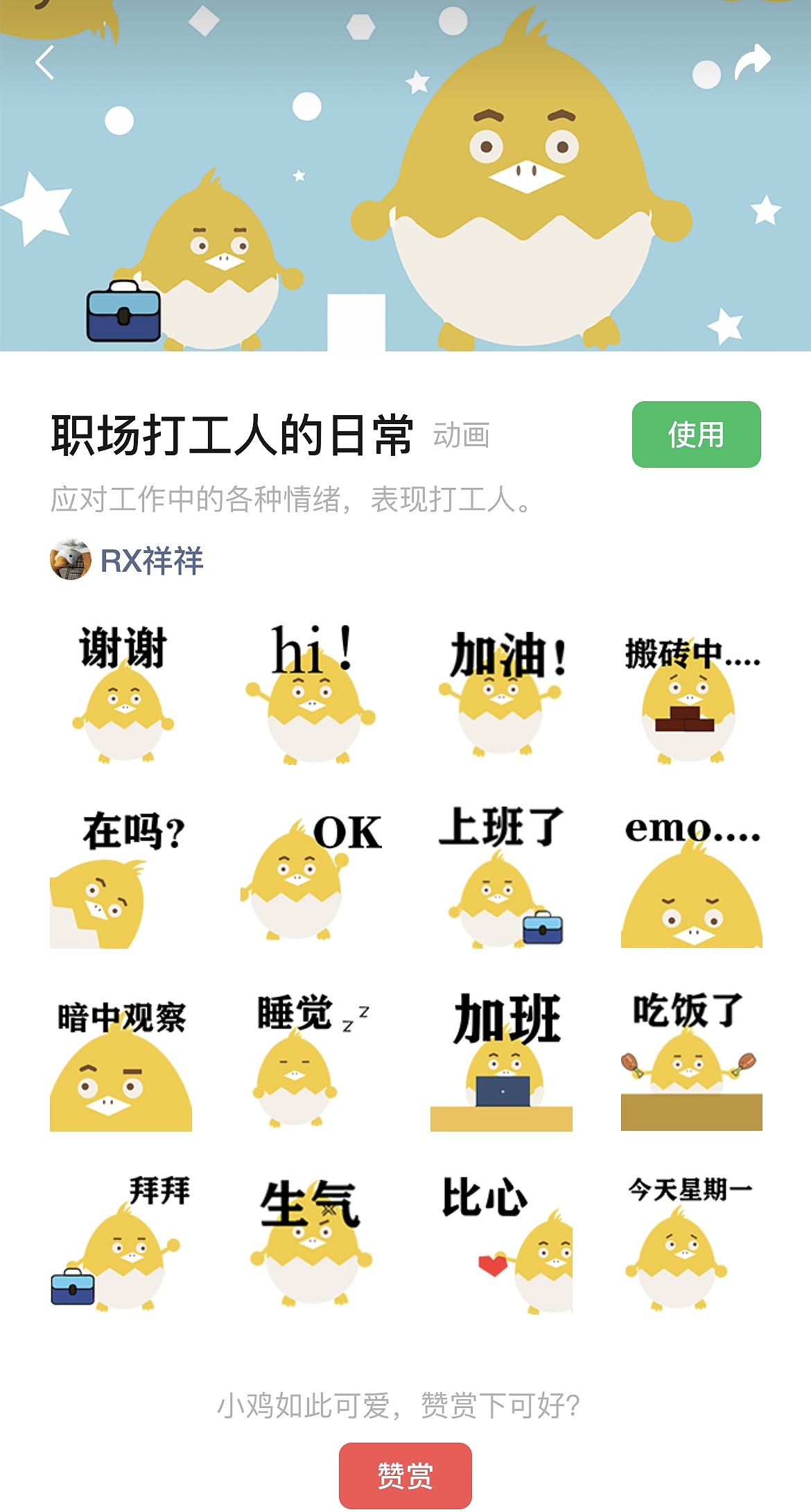Select the 拜拜 sticker
The height and width of the screenshot is (1512, 811).
click(x=121, y=1243)
